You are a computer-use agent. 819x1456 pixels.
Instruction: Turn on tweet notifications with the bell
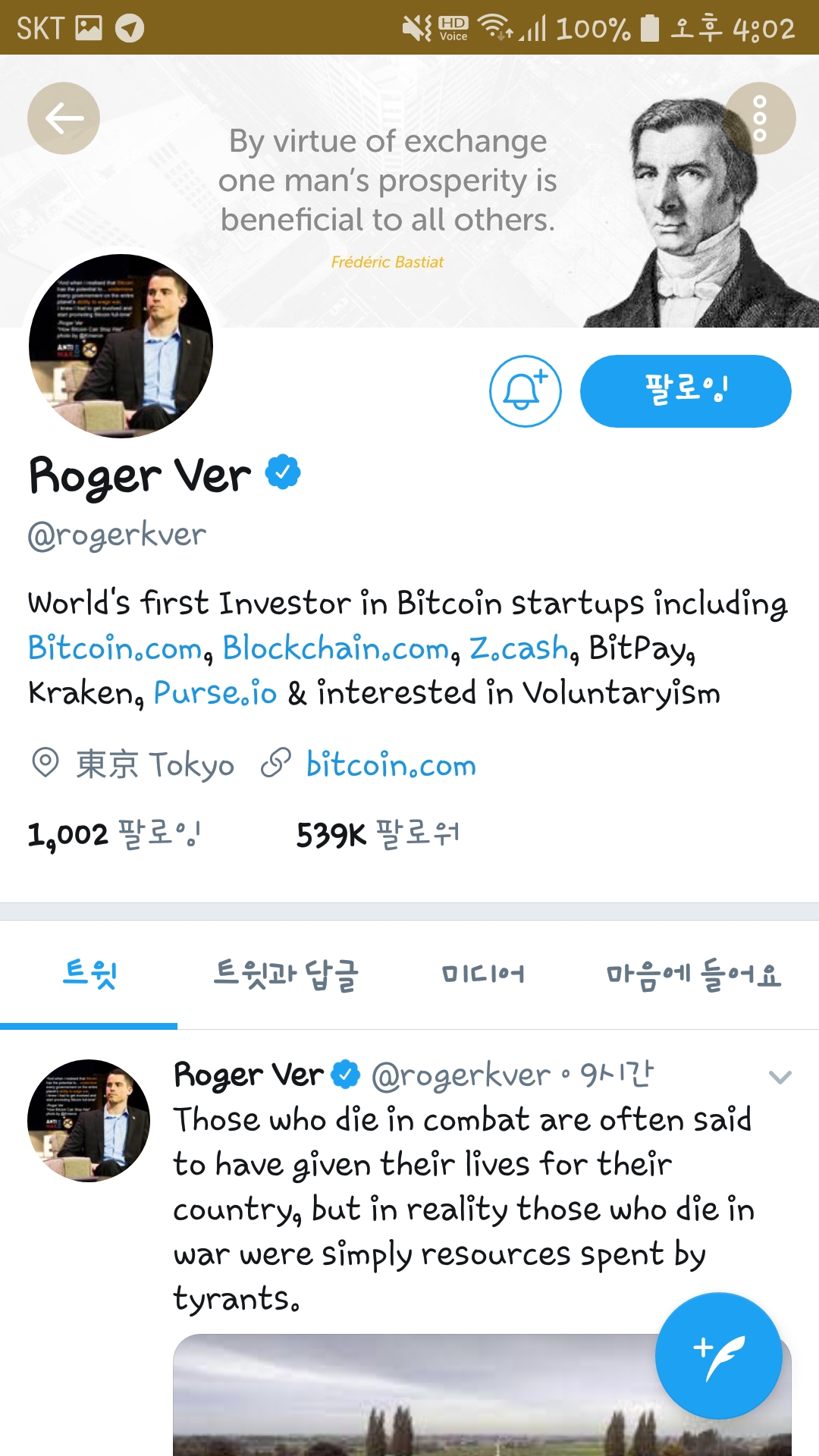point(525,391)
